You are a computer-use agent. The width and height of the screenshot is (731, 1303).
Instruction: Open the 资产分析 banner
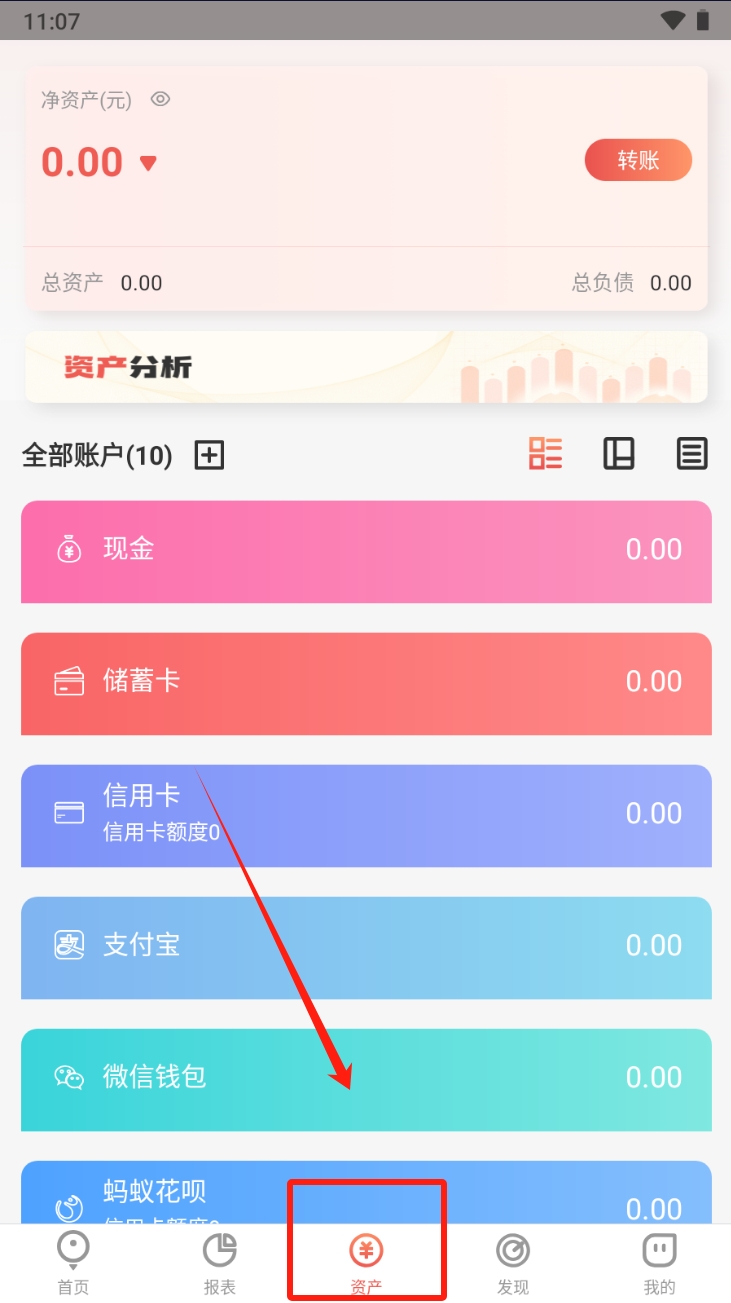[x=366, y=367]
